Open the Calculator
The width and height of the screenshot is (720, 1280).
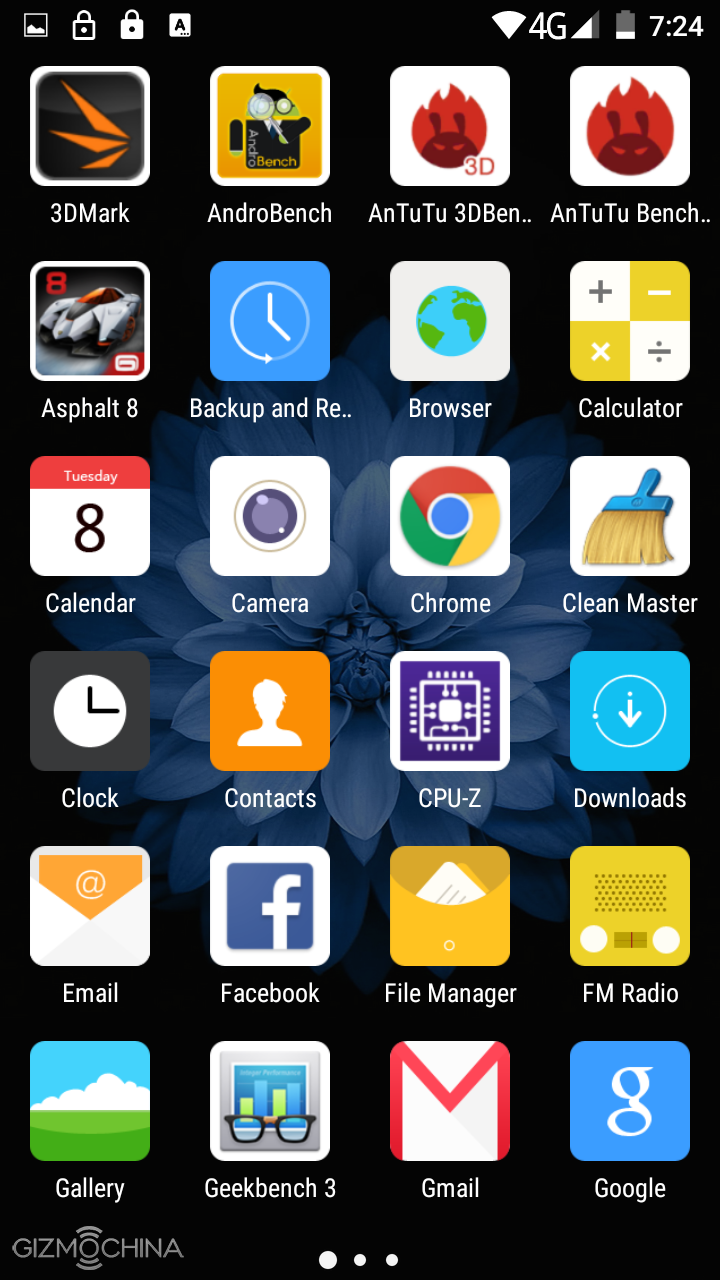click(630, 322)
